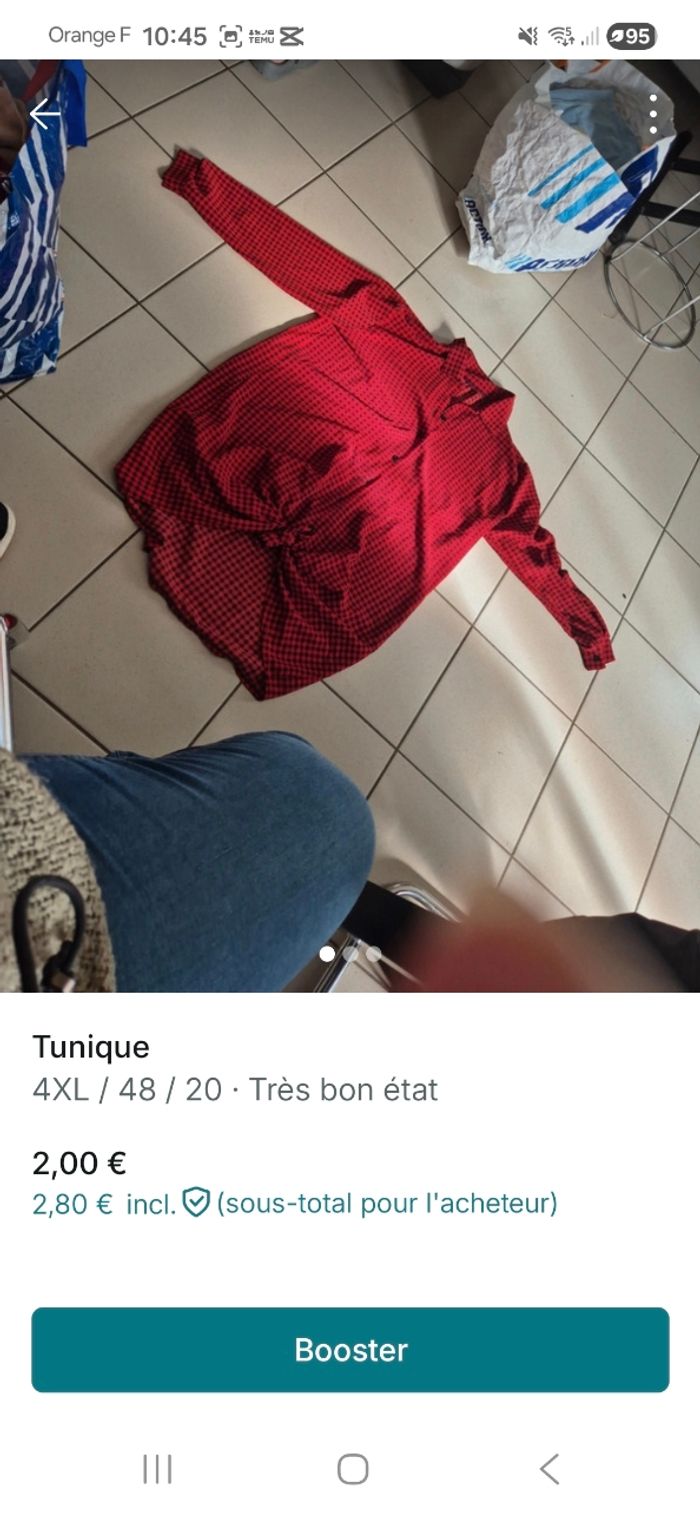Open recent apps from the navigation bar
The image size is (700, 1517).
pos(157,1469)
